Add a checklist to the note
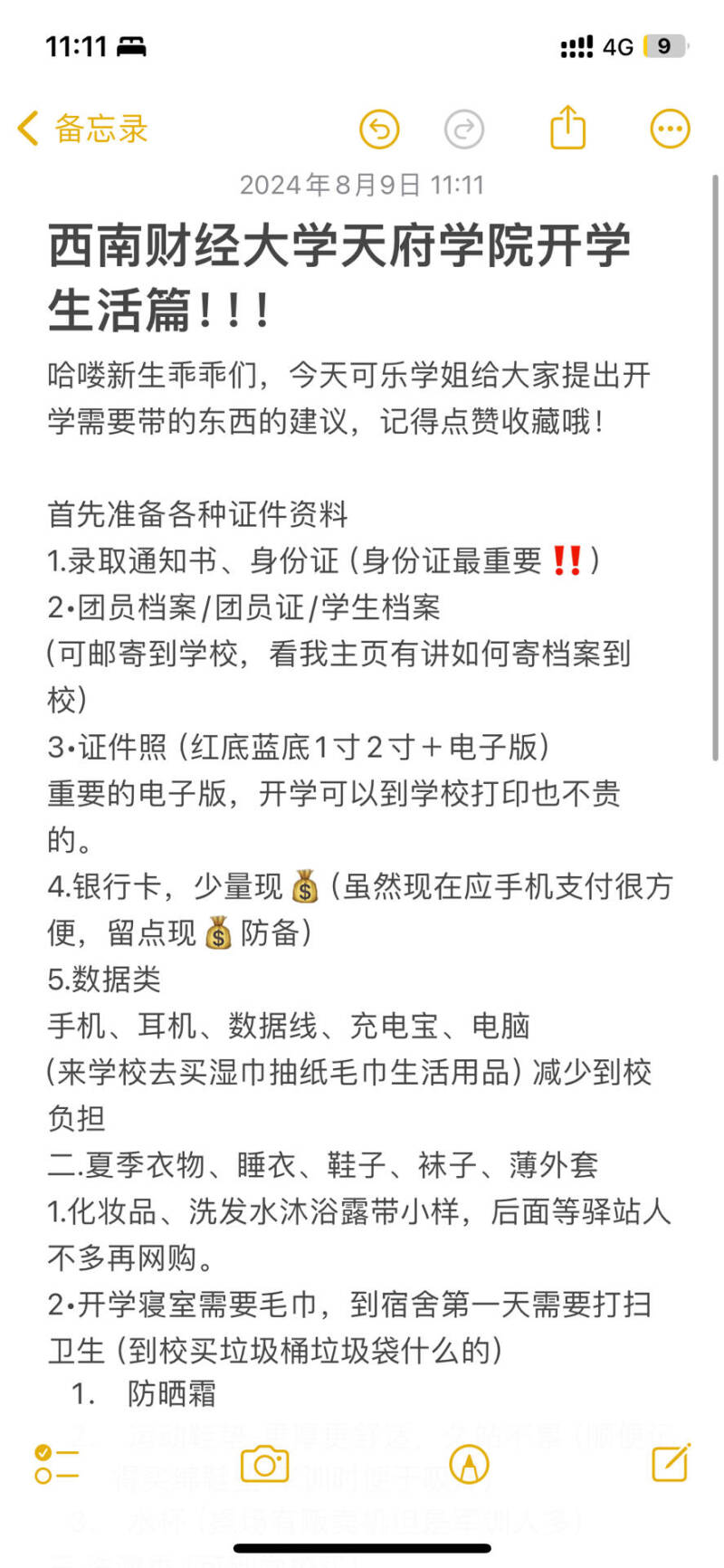 click(x=56, y=1464)
